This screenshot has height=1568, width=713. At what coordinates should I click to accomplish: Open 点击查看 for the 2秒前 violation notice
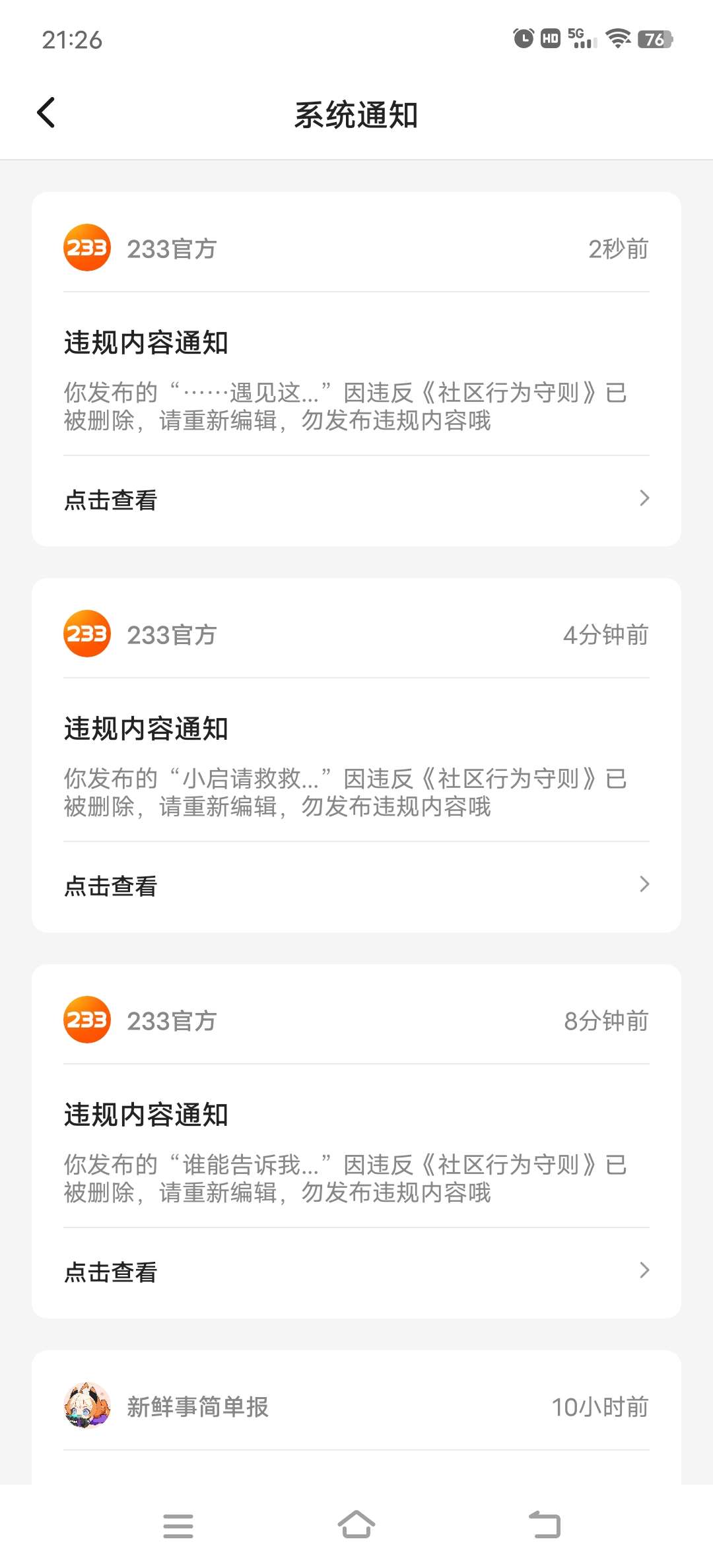pyautogui.click(x=356, y=500)
